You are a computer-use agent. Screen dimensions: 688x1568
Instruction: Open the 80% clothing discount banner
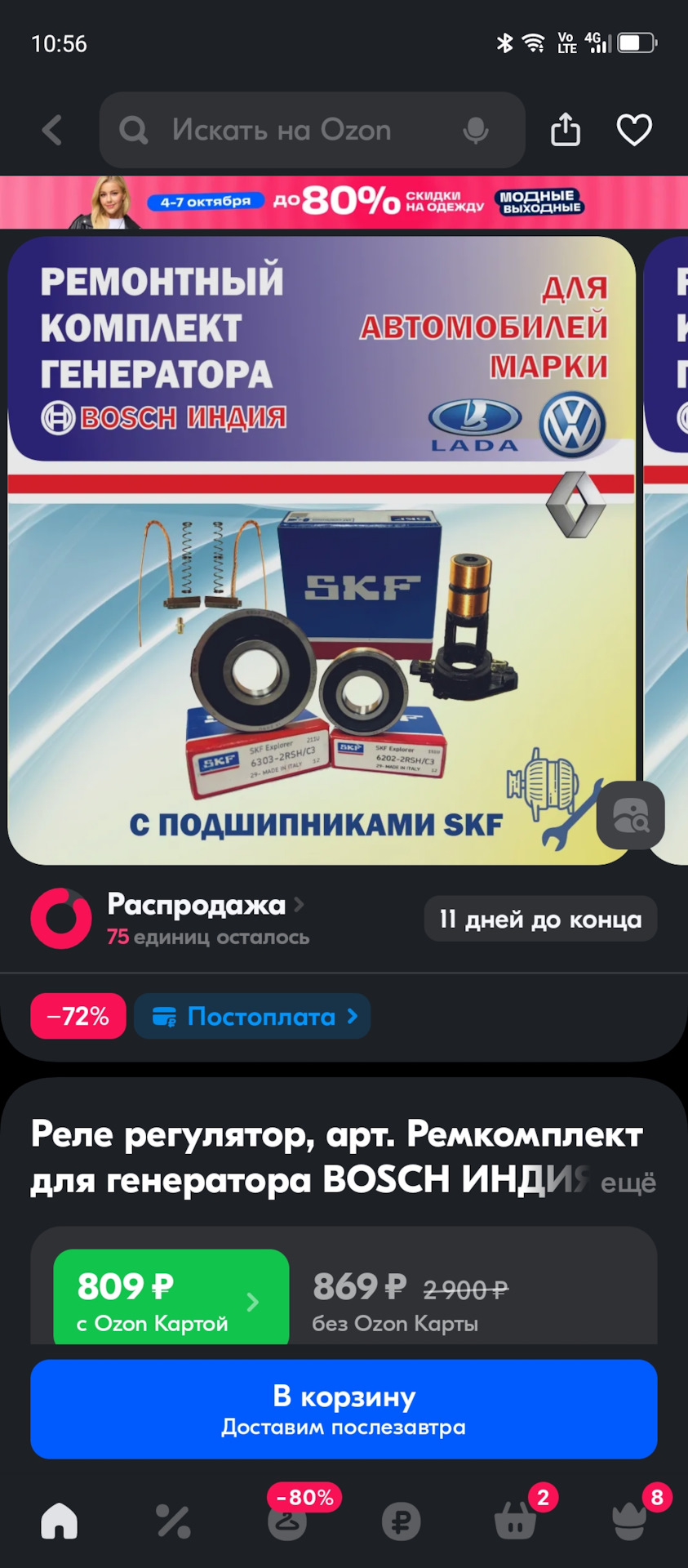(344, 202)
